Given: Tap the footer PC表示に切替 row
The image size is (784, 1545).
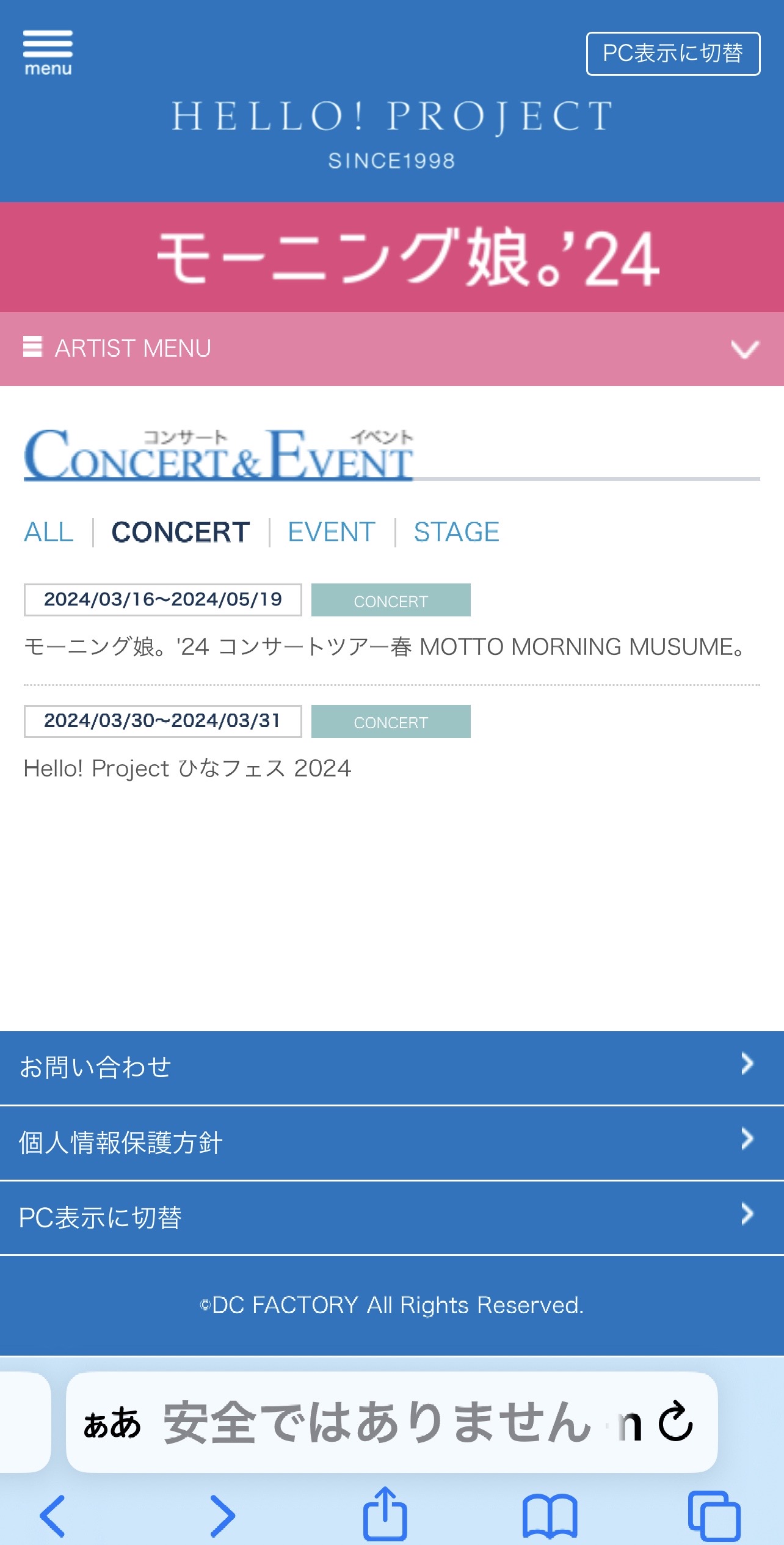Looking at the screenshot, I should (391, 1218).
